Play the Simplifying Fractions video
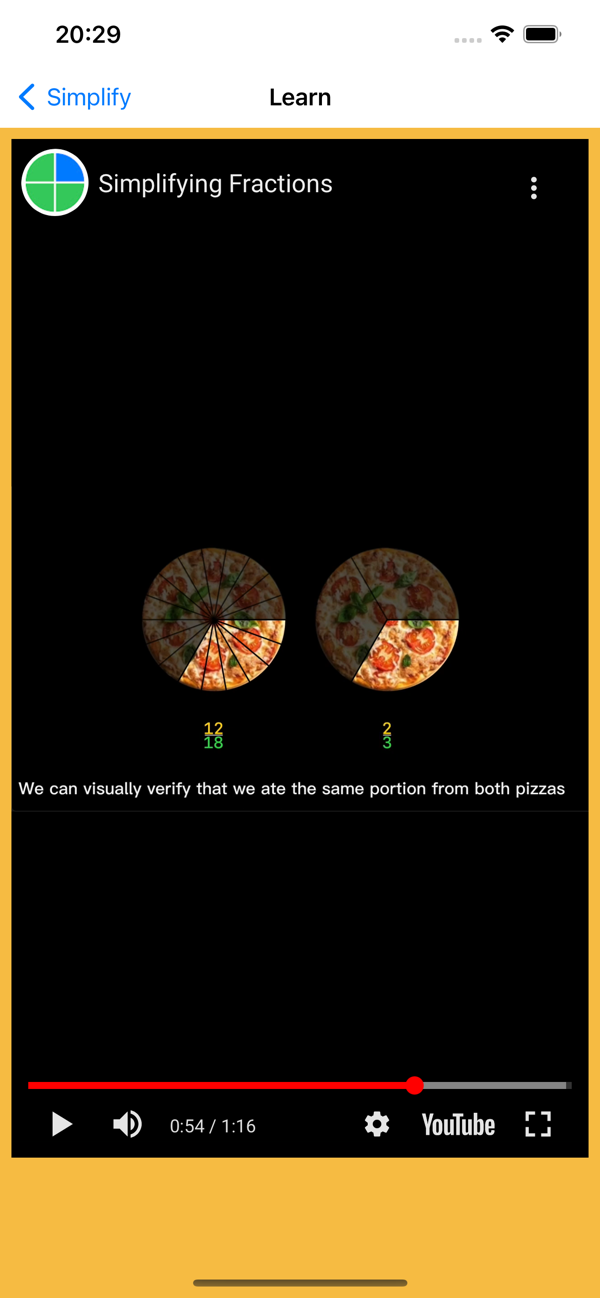Image resolution: width=600 pixels, height=1298 pixels. (x=61, y=1125)
